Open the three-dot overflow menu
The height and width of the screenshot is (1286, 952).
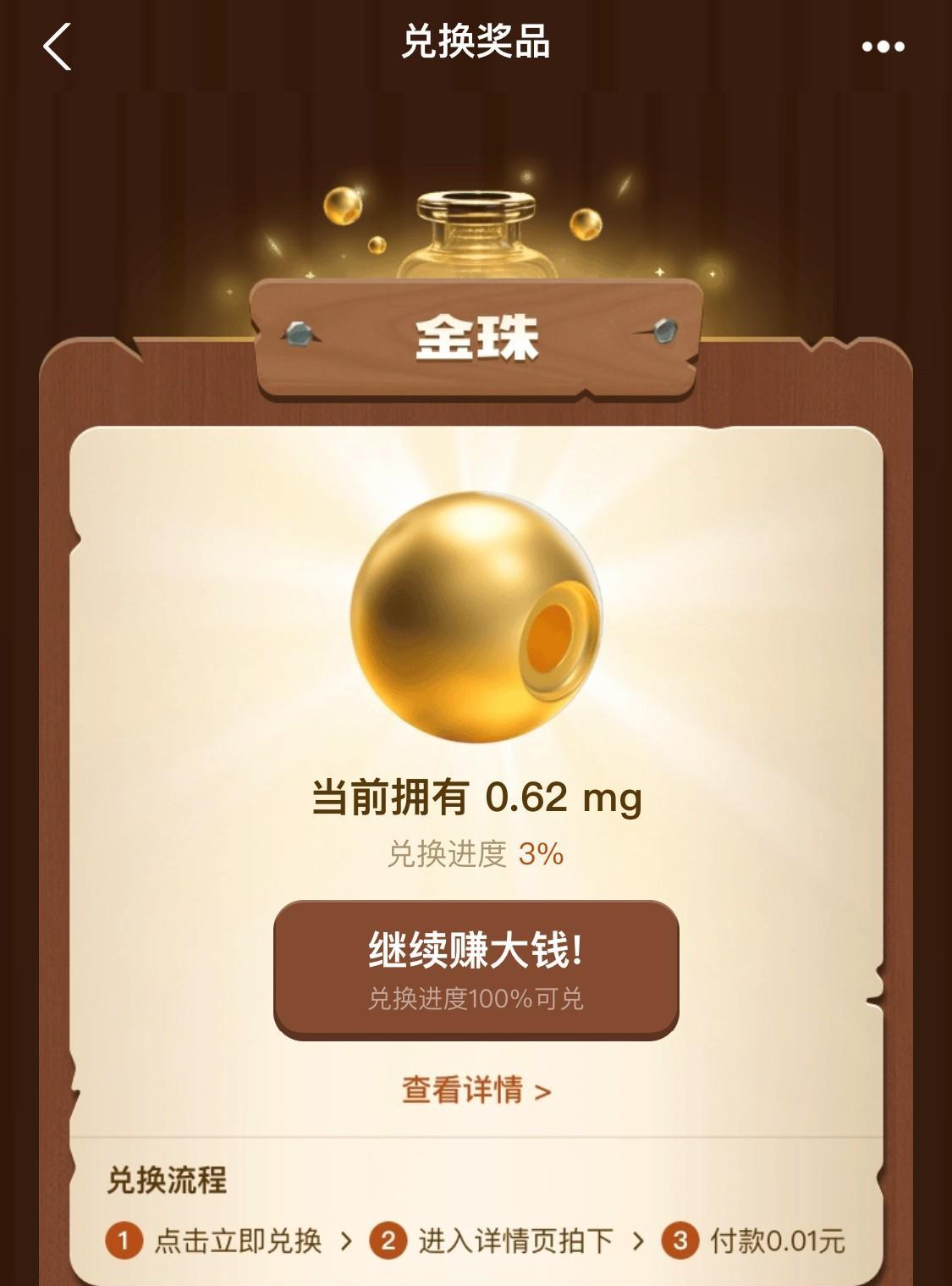[883, 47]
